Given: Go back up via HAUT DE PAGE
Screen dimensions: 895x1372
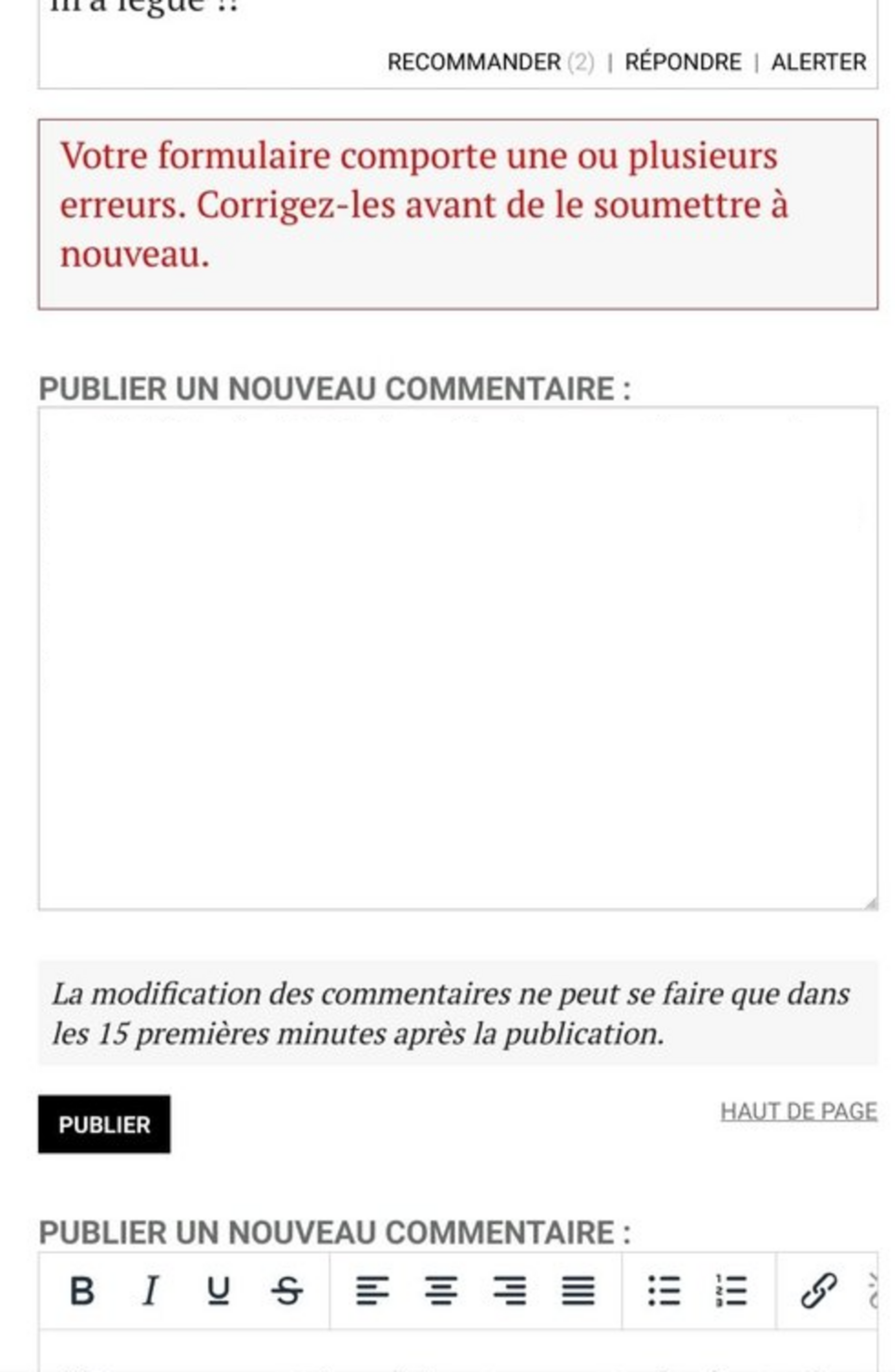Looking at the screenshot, I should click(798, 1111).
